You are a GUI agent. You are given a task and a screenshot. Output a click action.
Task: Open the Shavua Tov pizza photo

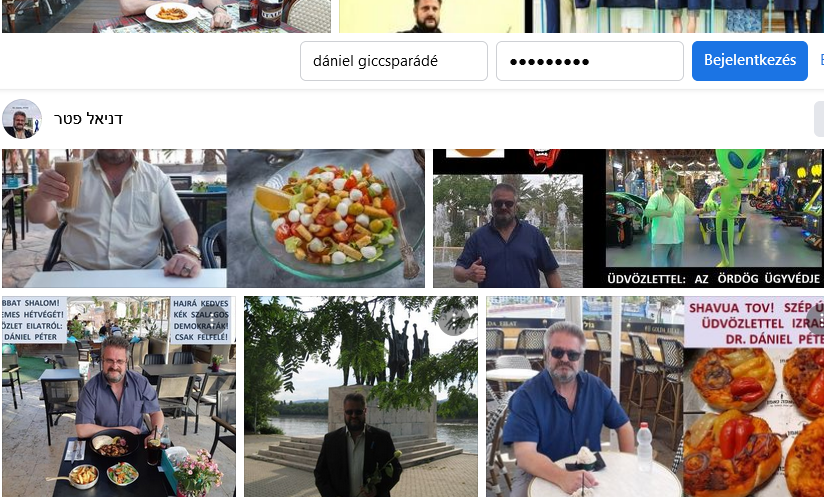[x=655, y=396]
